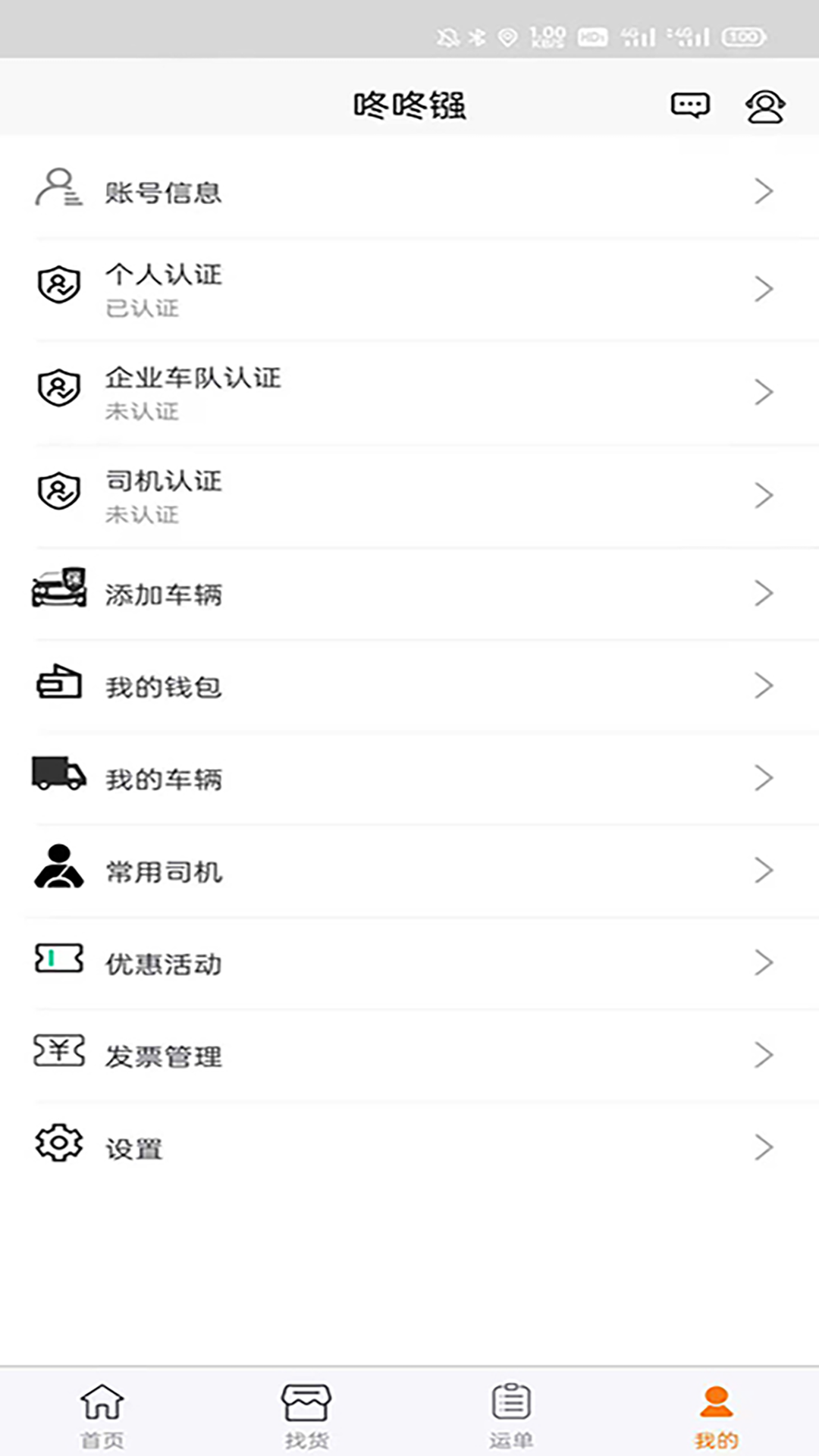Expand the 账号信息 row chevron
This screenshot has width=819, height=1456.
tap(764, 192)
